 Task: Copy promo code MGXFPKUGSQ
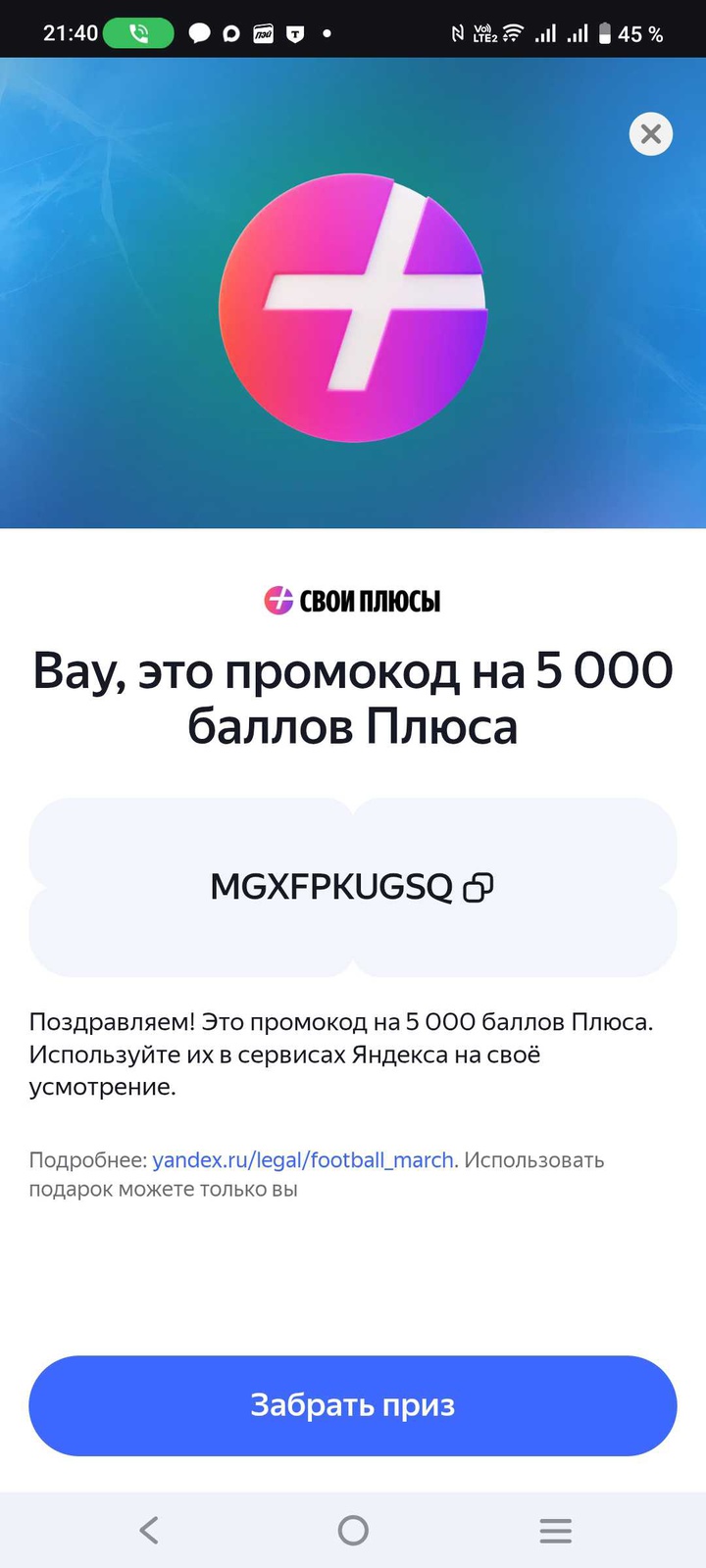tap(478, 887)
